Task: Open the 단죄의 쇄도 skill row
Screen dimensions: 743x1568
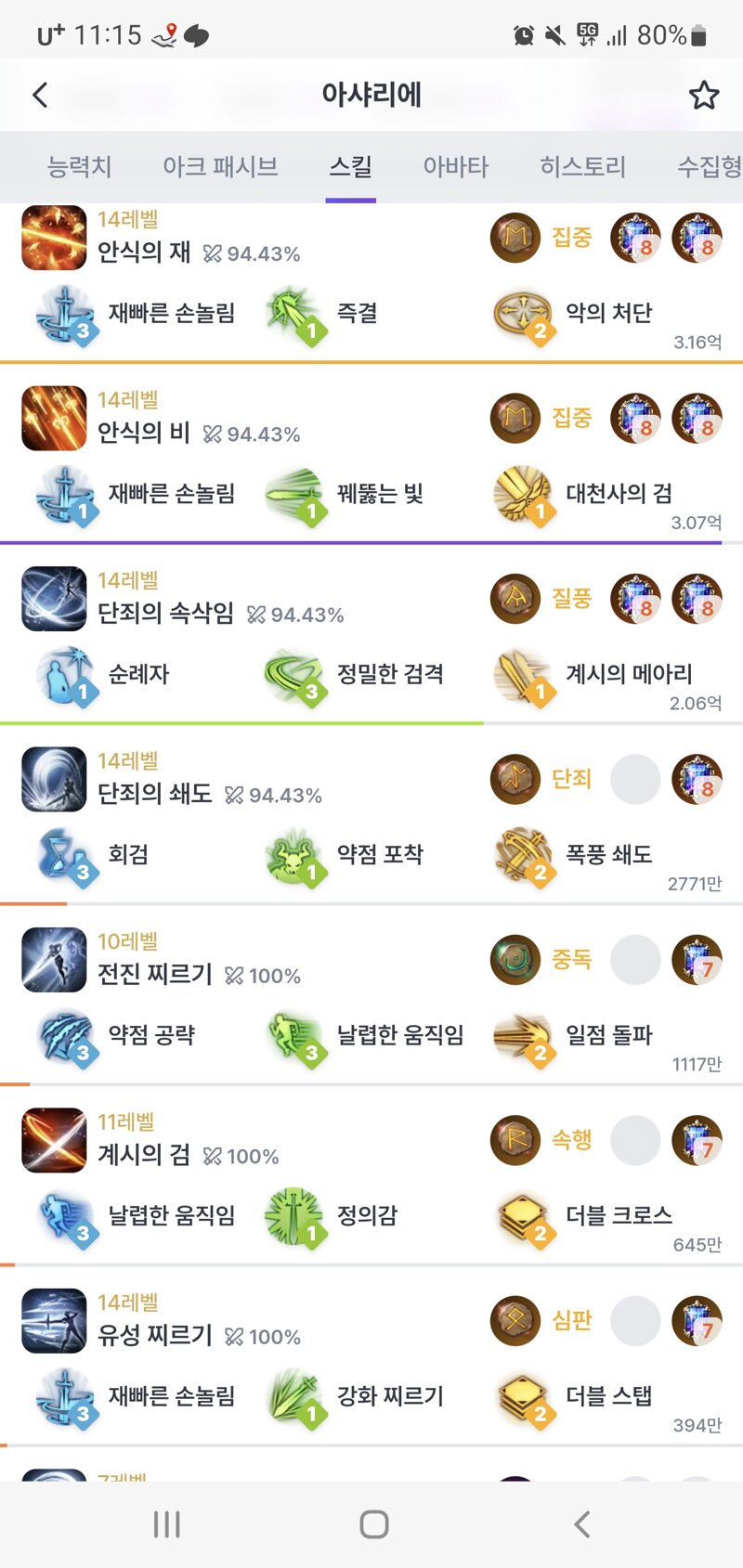Action: [154, 793]
